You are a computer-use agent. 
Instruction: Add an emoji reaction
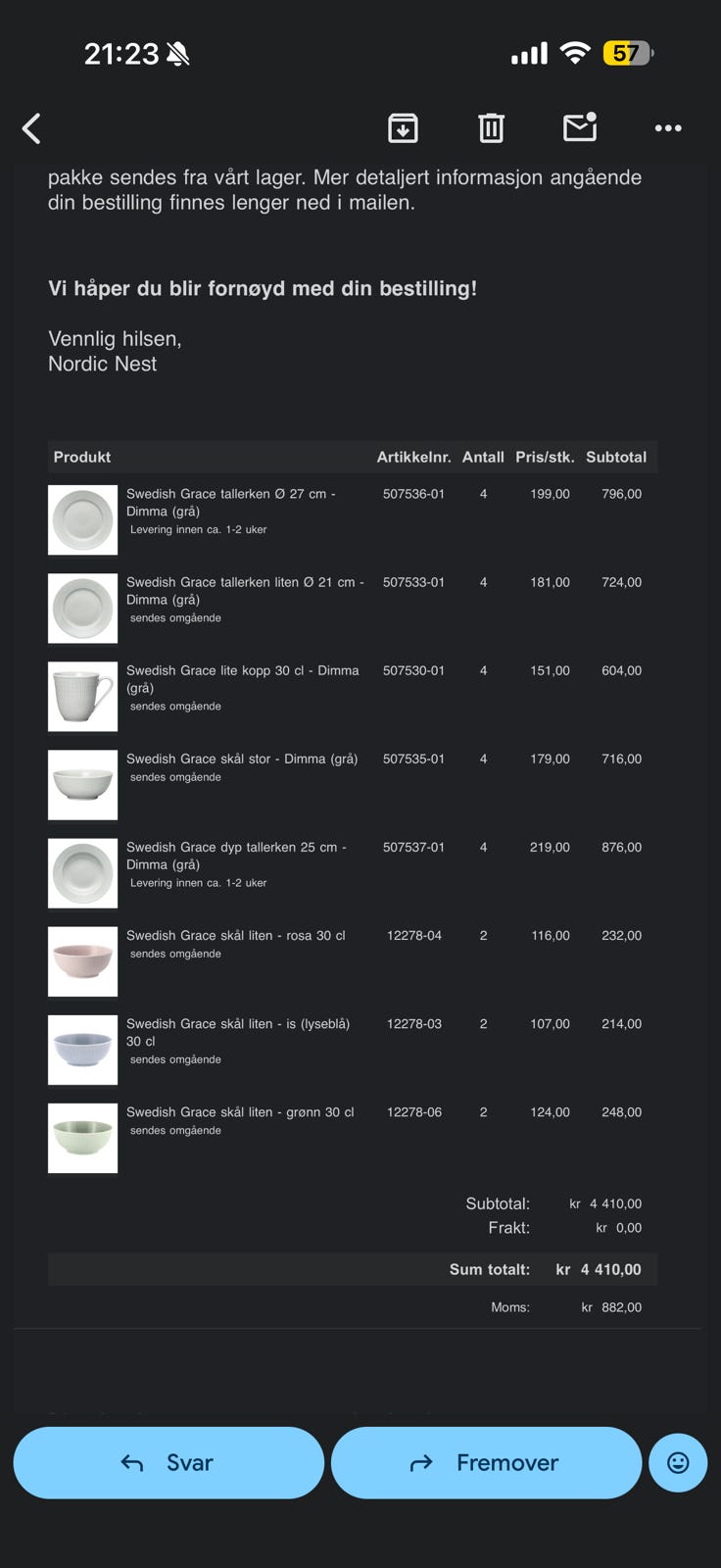click(x=678, y=1462)
